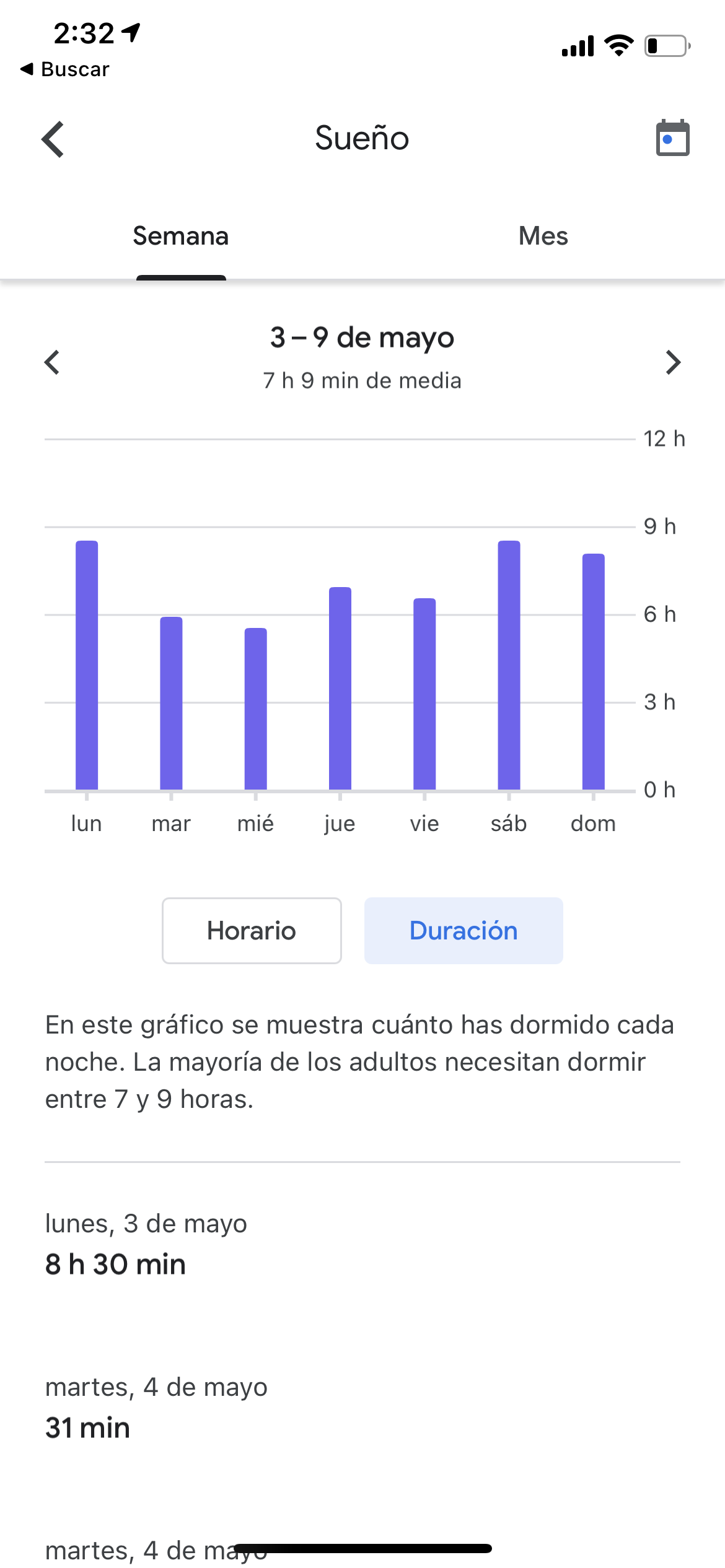The height and width of the screenshot is (1568, 725).
Task: Advance to the next week
Action: click(673, 362)
